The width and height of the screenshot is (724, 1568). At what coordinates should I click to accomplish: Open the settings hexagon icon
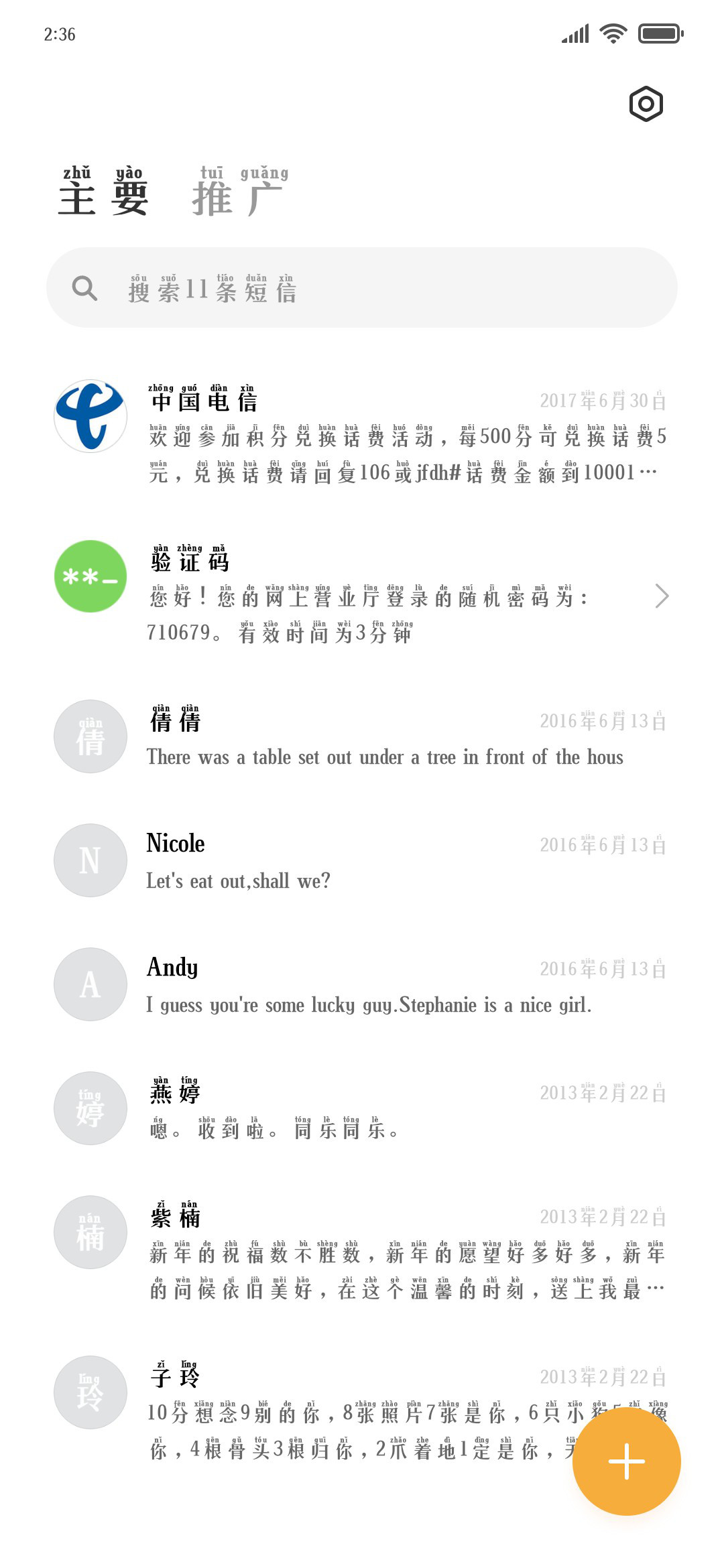[x=646, y=104]
